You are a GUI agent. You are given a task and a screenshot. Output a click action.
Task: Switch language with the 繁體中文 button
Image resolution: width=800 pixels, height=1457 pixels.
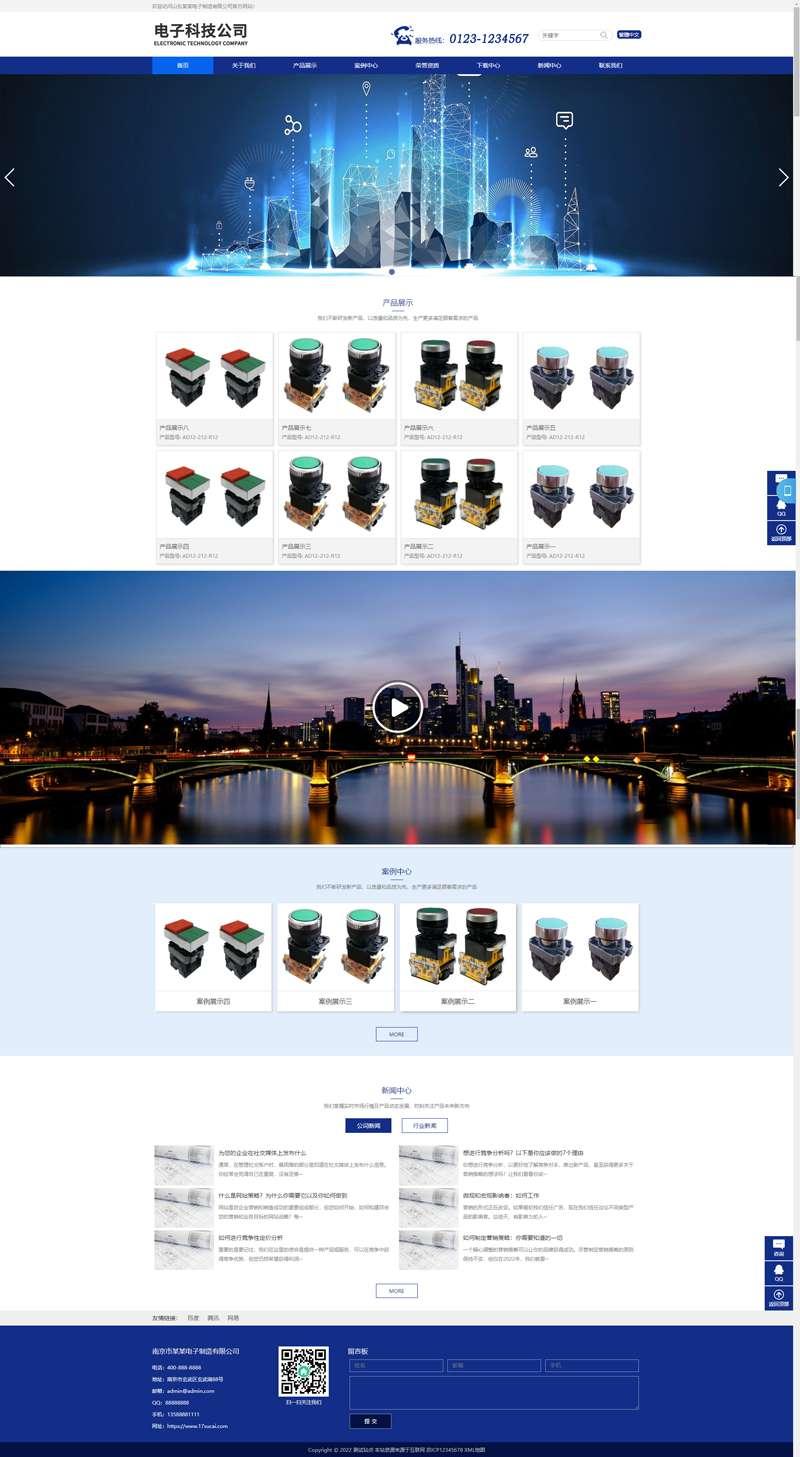[x=629, y=35]
